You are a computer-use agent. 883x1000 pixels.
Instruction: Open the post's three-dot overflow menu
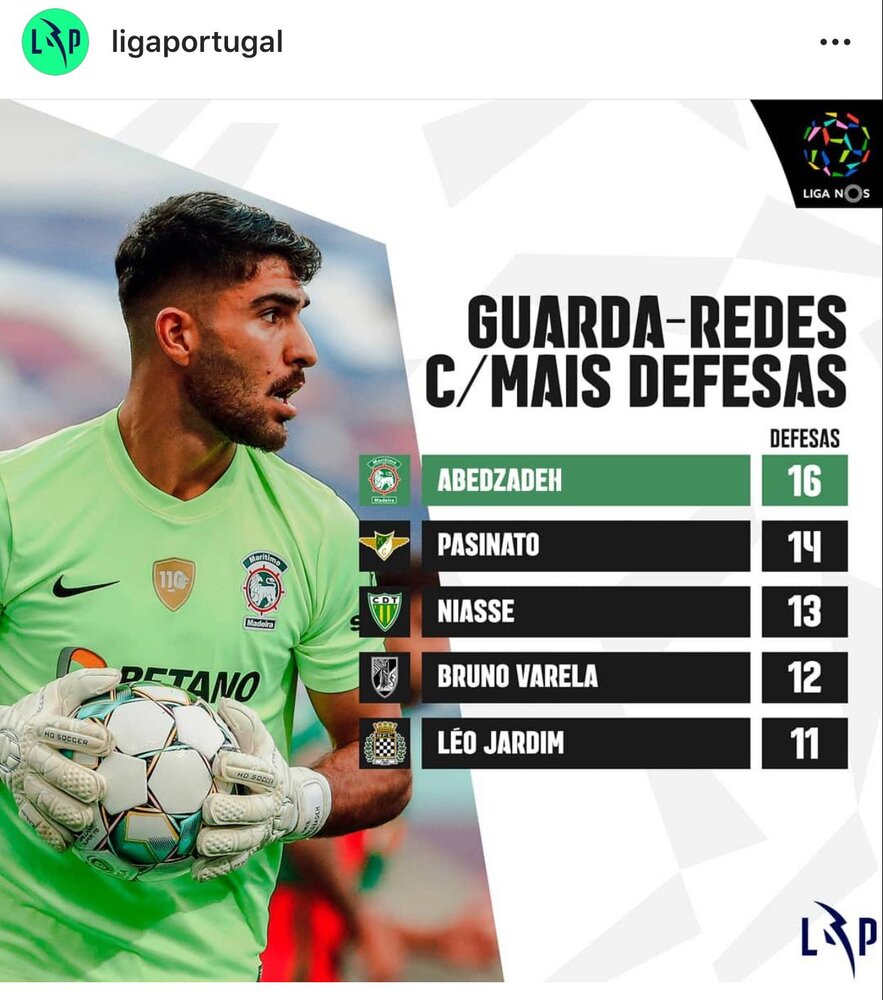pyautogui.click(x=834, y=42)
